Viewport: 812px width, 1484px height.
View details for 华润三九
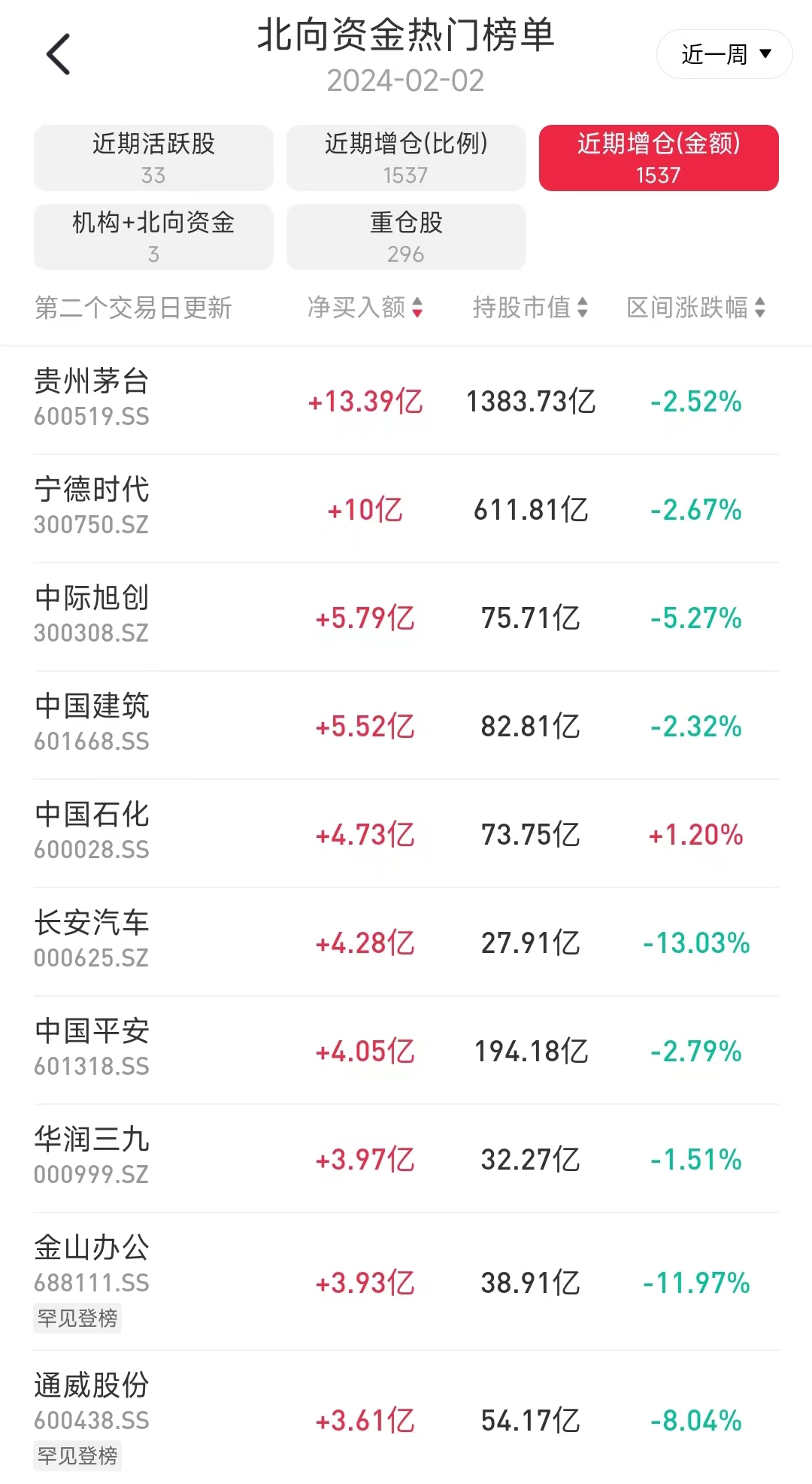point(406,1159)
